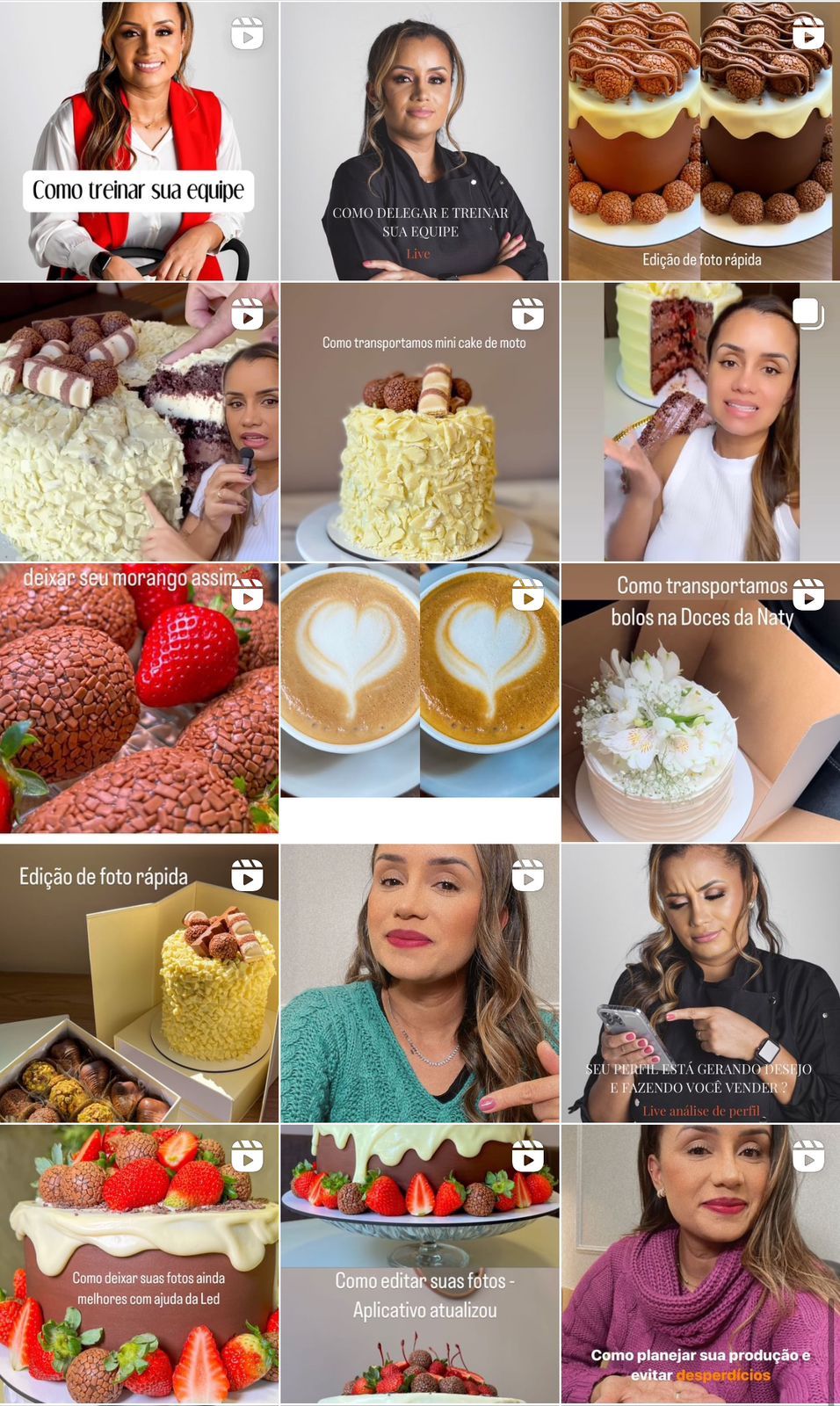
Task: Open the 'Edição de foto rápida' reel with two chocolate cakes
Action: [x=700, y=141]
